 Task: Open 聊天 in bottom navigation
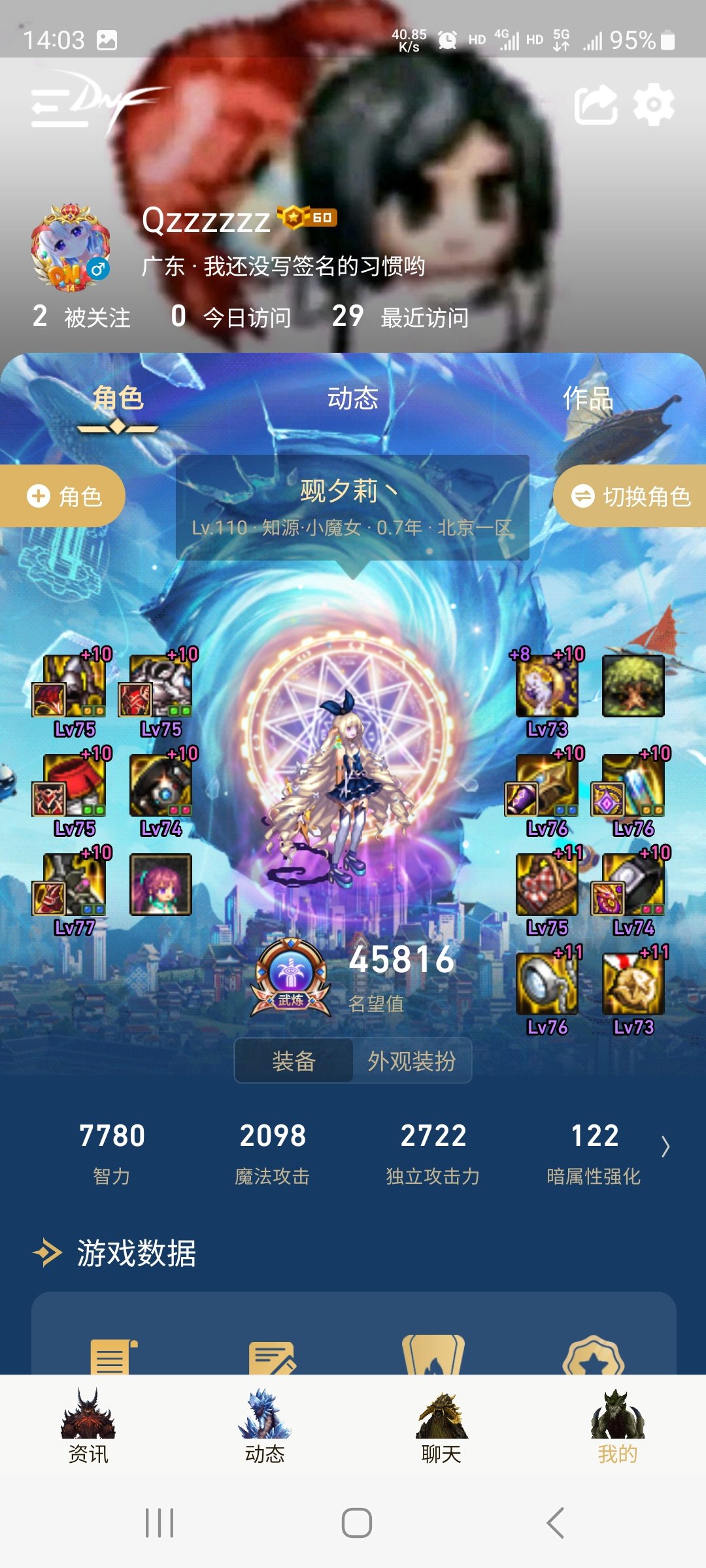[x=441, y=1428]
